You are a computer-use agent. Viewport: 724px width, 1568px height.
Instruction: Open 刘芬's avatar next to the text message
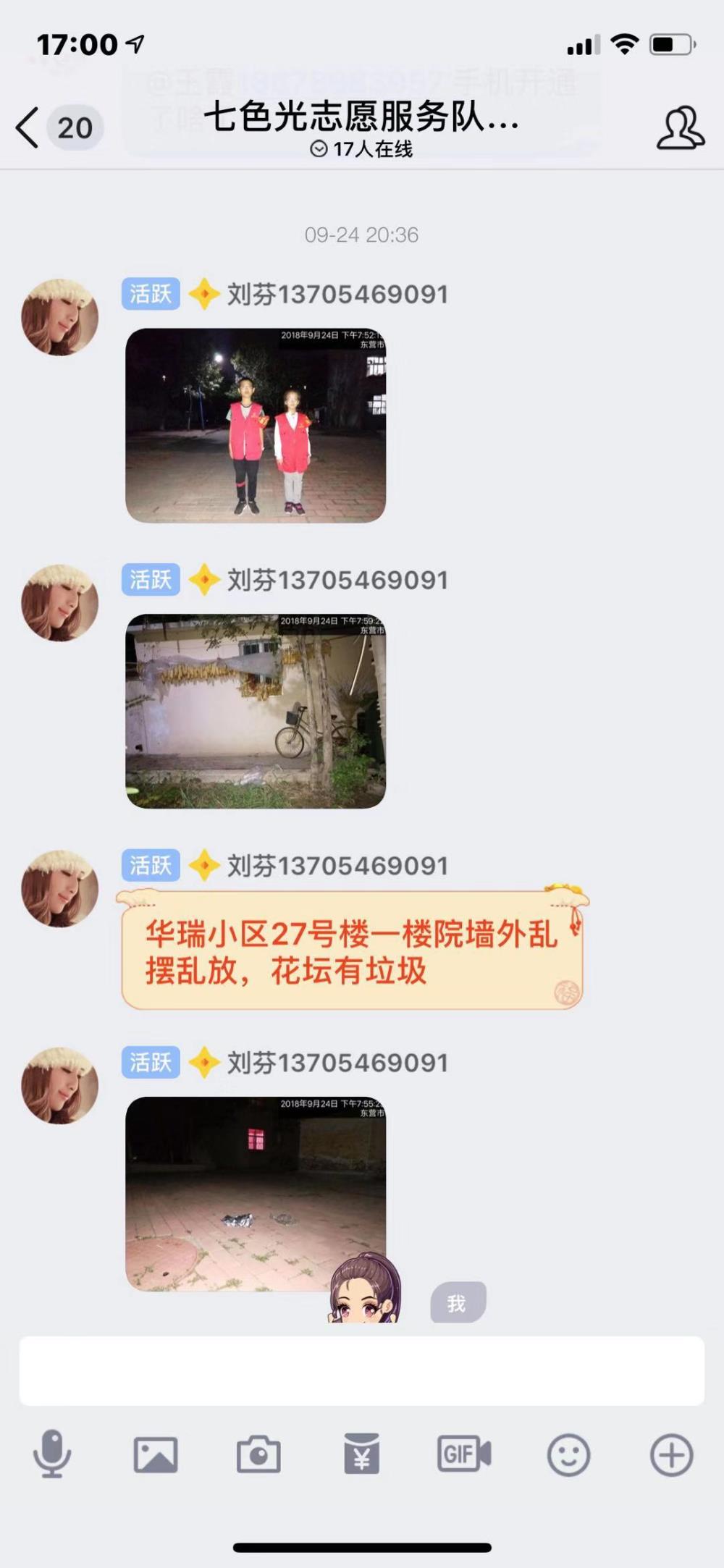pyautogui.click(x=59, y=888)
